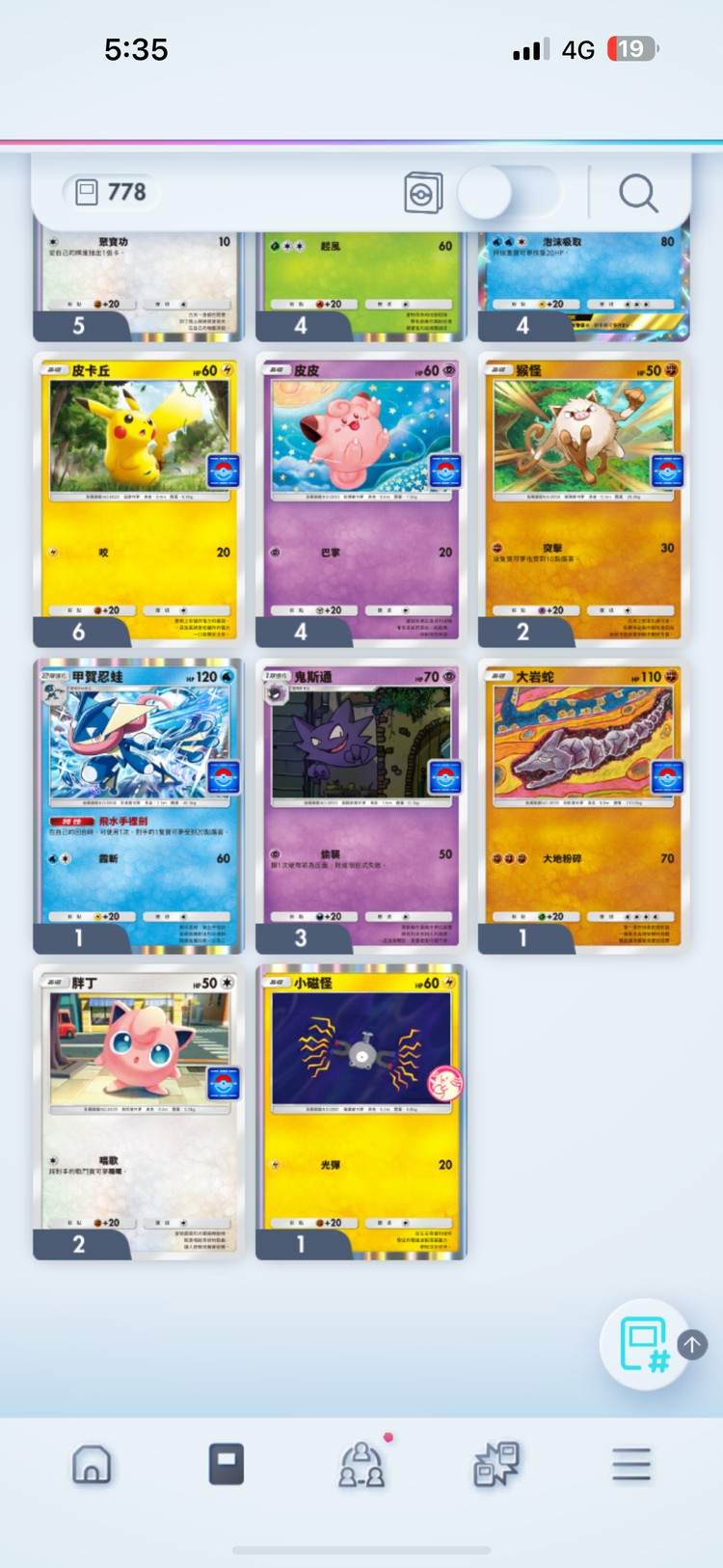
Task: Switch to the cards tab
Action: point(227,1464)
